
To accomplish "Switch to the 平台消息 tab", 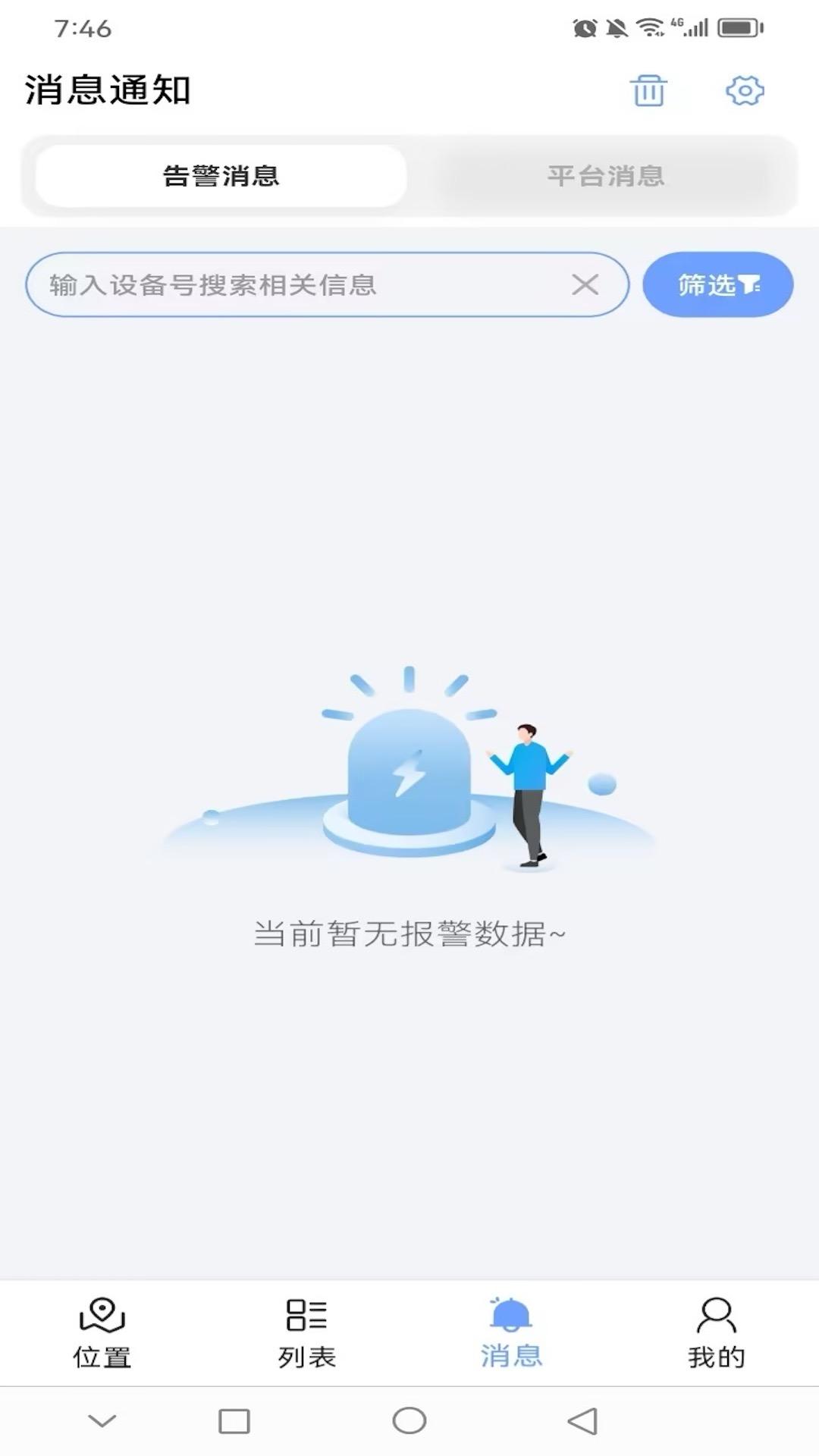I will 607,175.
